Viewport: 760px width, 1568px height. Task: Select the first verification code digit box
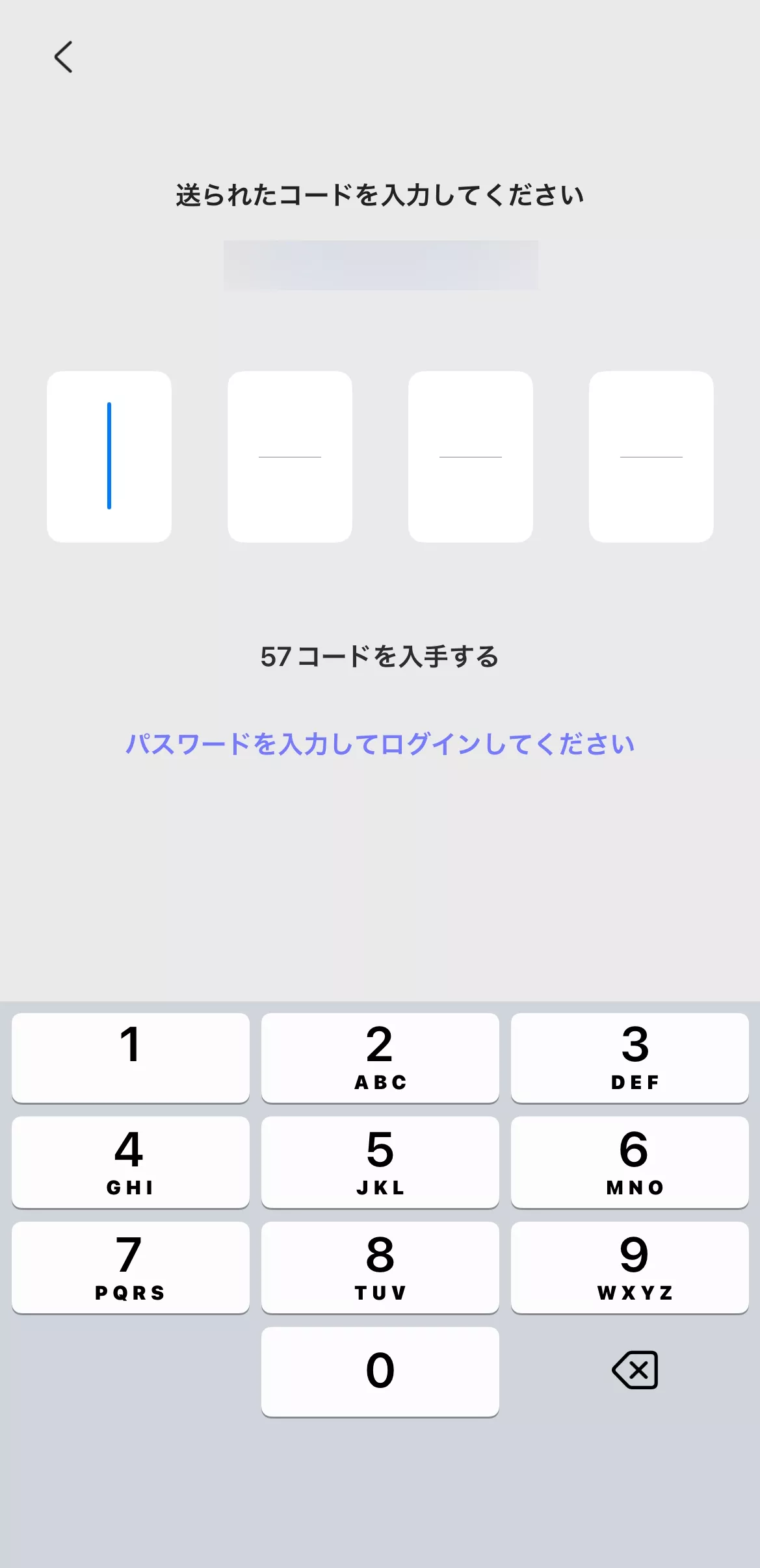coord(109,455)
